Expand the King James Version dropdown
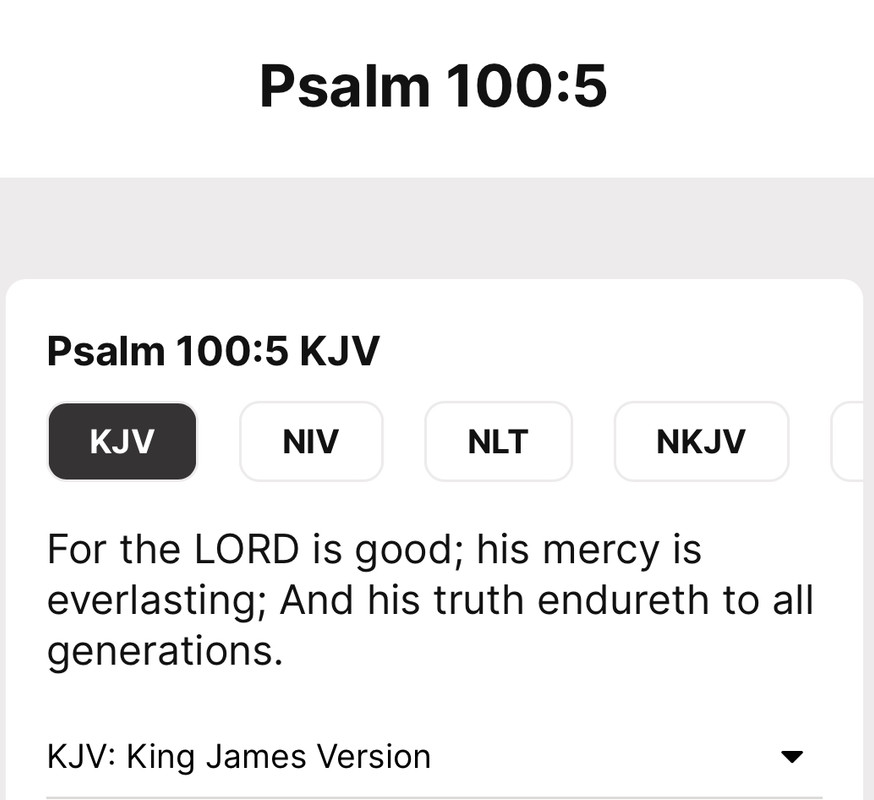Image resolution: width=874 pixels, height=800 pixels. pyautogui.click(x=791, y=757)
